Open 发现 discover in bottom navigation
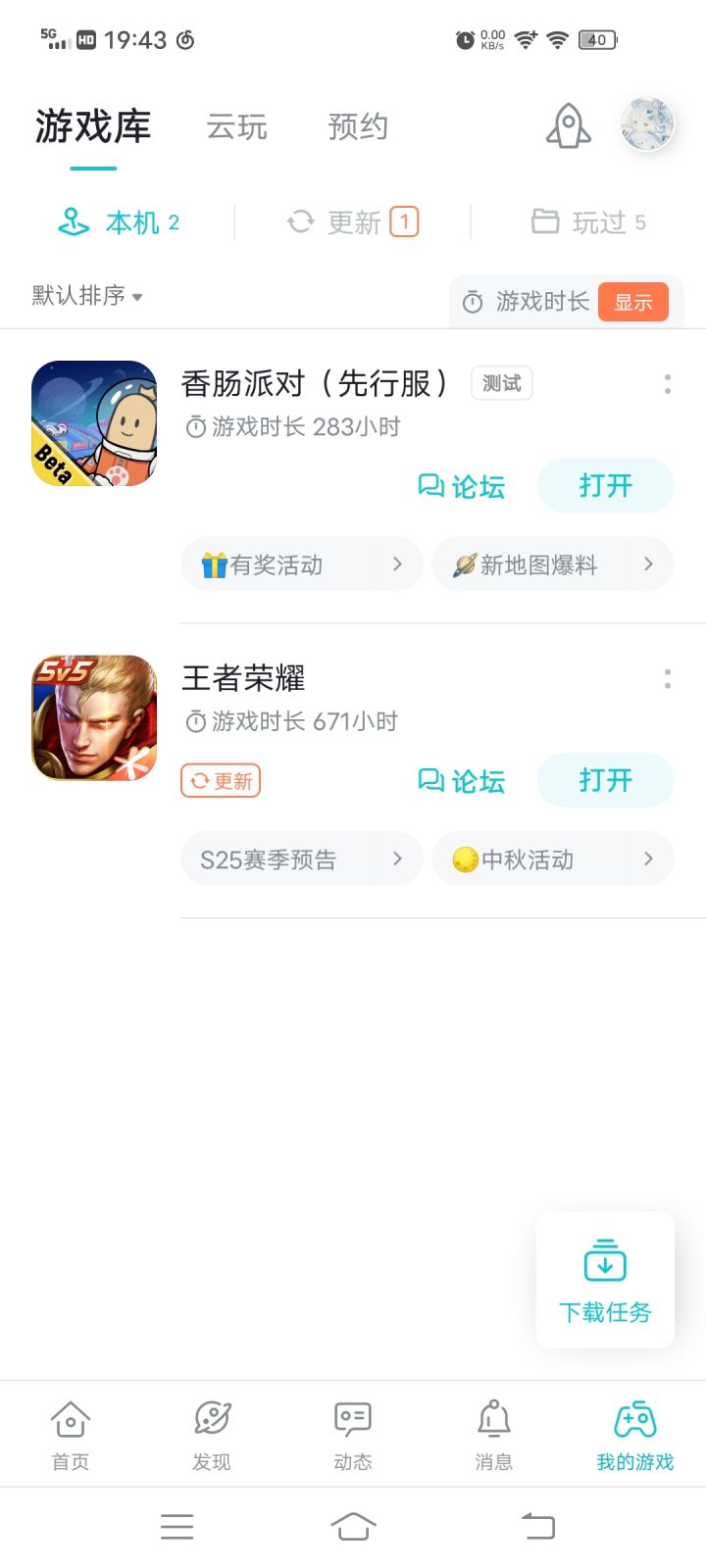706x1568 pixels. pyautogui.click(x=210, y=1431)
